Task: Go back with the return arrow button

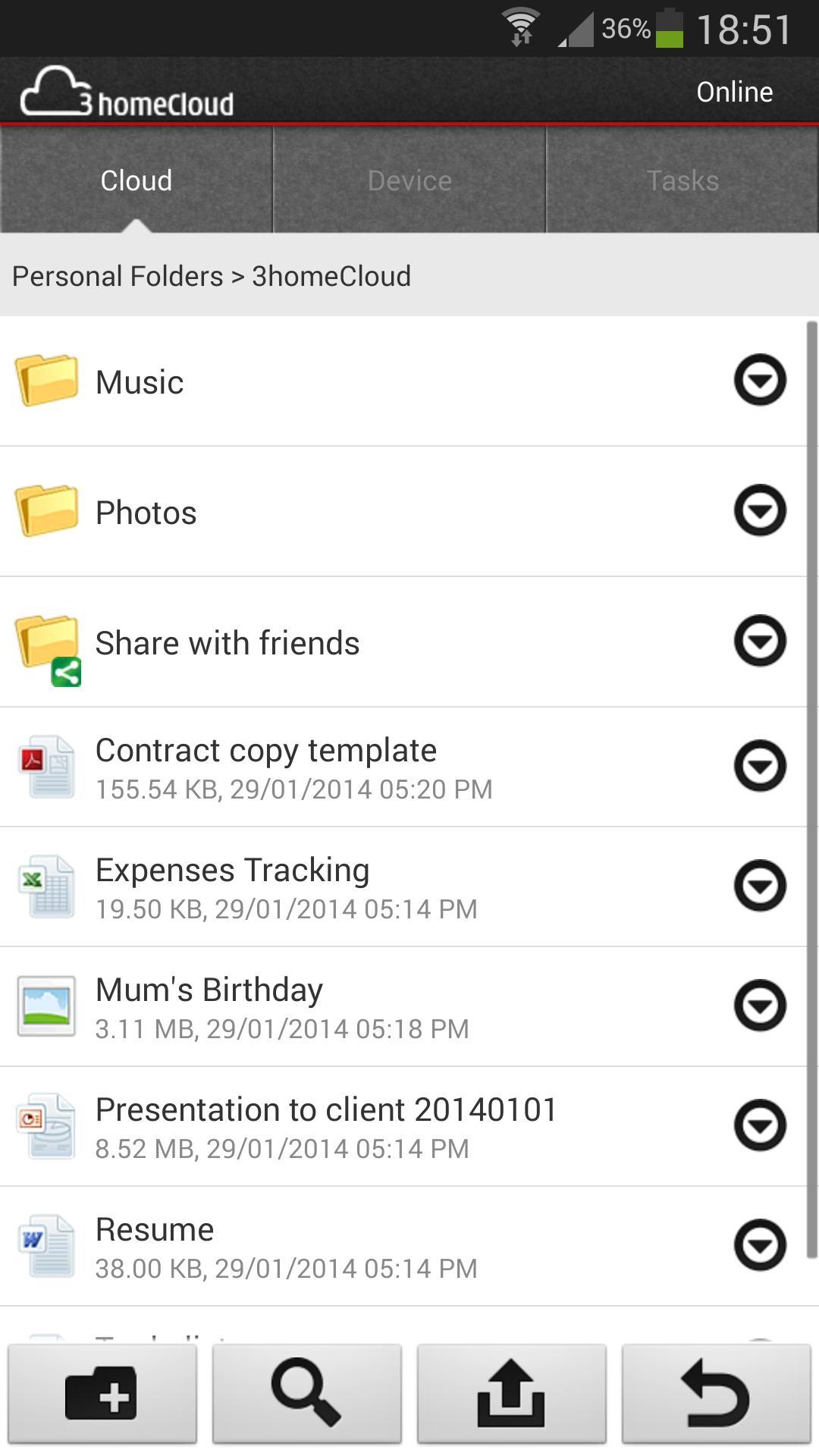Action: (x=717, y=1394)
